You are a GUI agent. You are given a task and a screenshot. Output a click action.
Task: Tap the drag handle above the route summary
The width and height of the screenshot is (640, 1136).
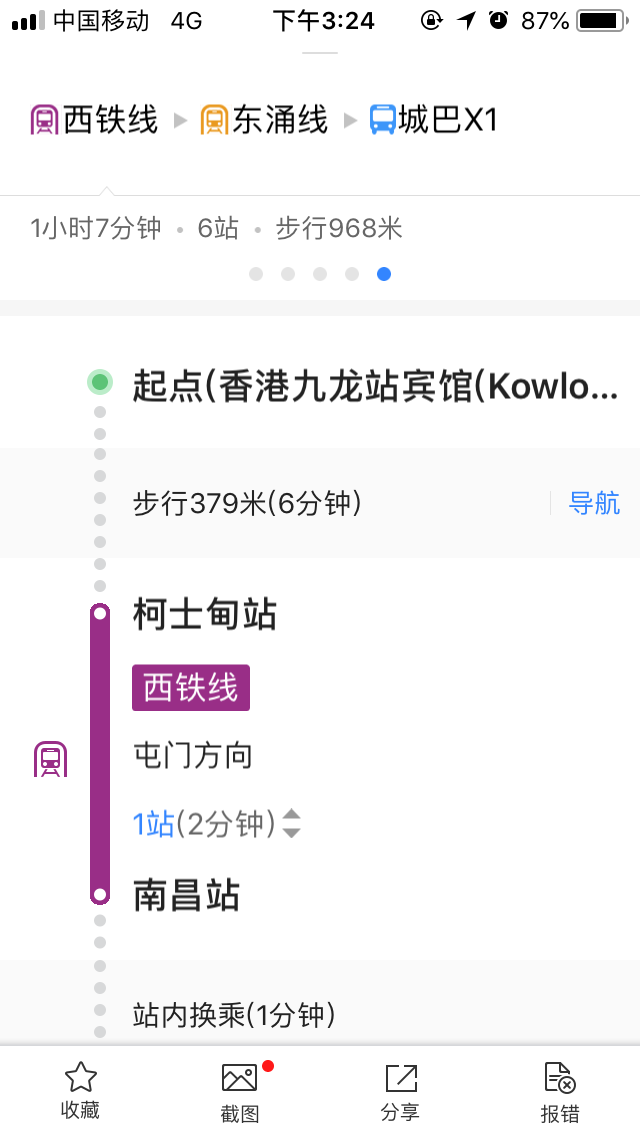point(320,51)
